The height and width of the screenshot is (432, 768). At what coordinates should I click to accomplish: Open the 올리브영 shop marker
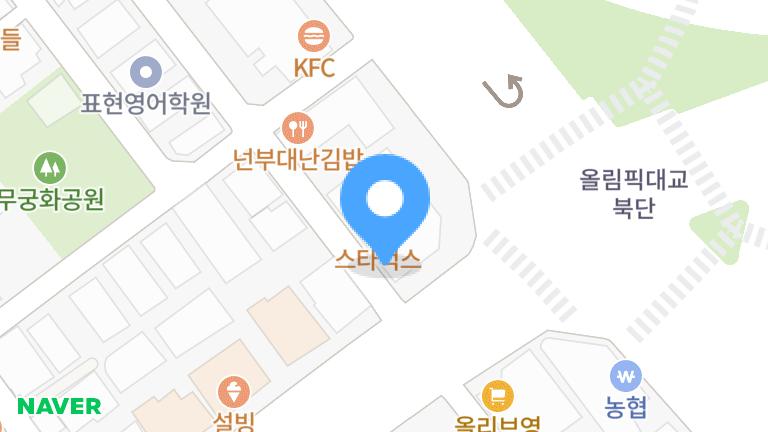497,395
